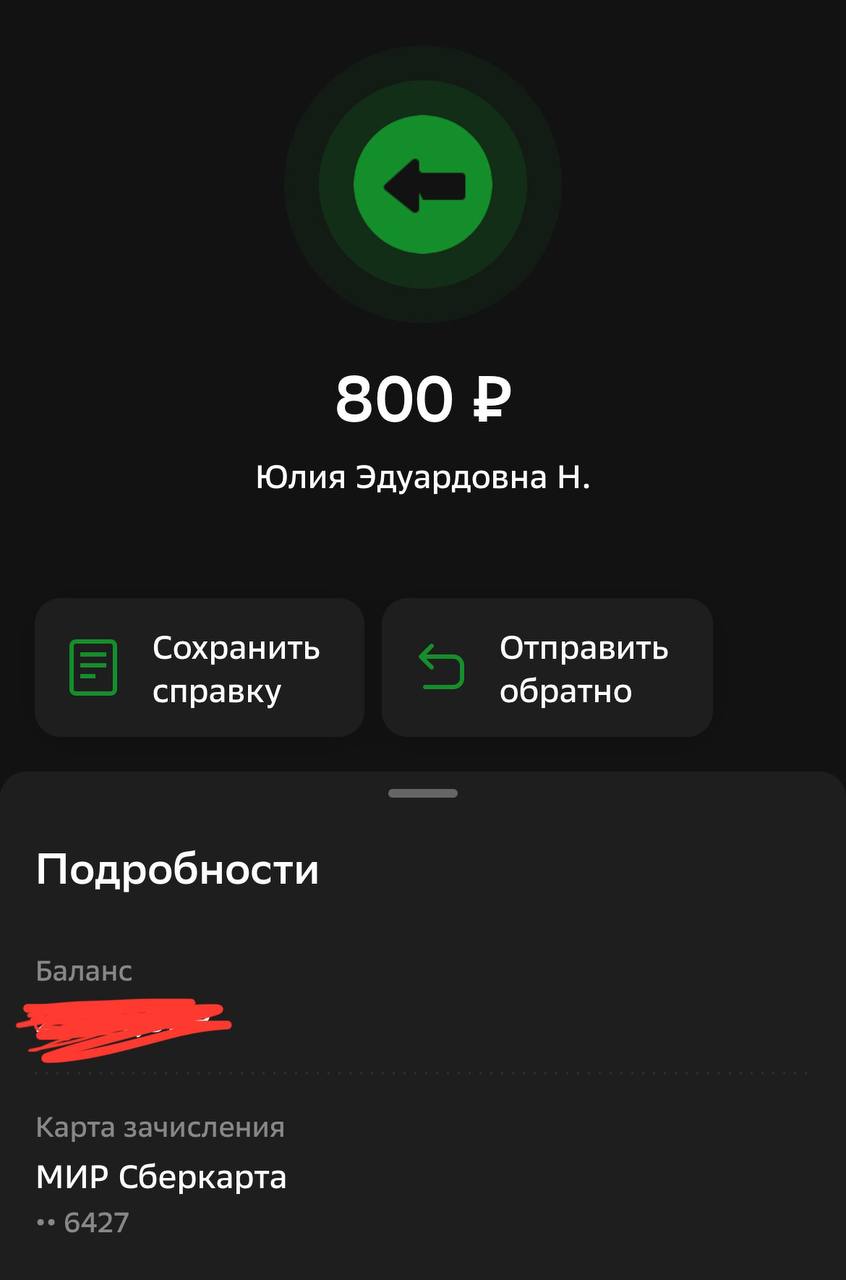Tap the Сохранить справку button

click(199, 668)
